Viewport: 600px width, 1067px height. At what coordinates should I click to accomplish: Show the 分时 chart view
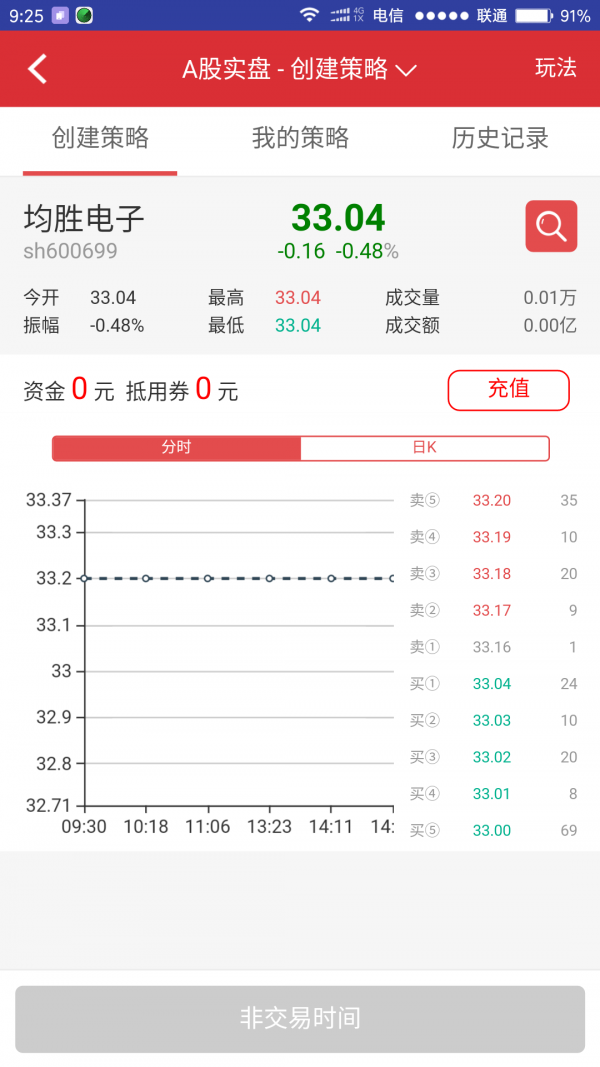pyautogui.click(x=176, y=448)
